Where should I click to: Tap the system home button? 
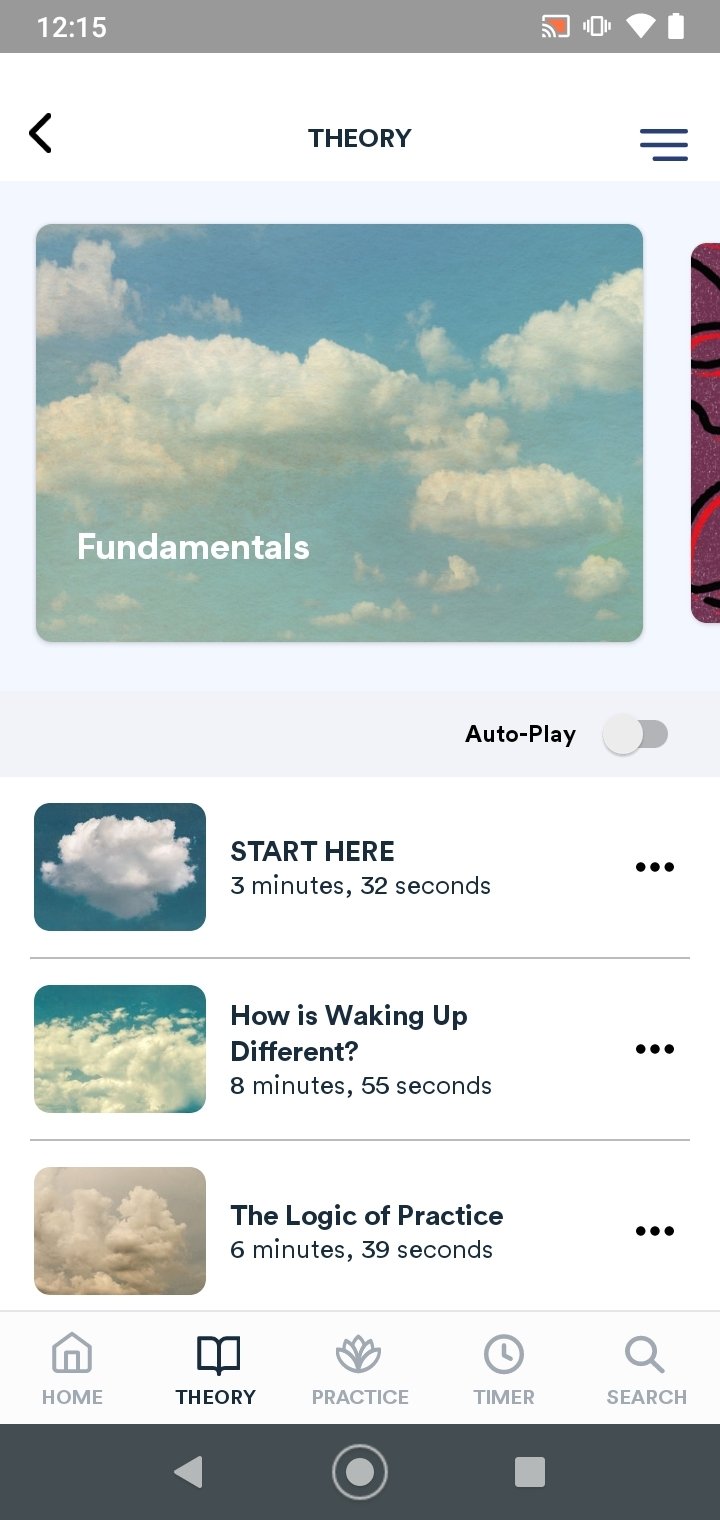point(360,1472)
